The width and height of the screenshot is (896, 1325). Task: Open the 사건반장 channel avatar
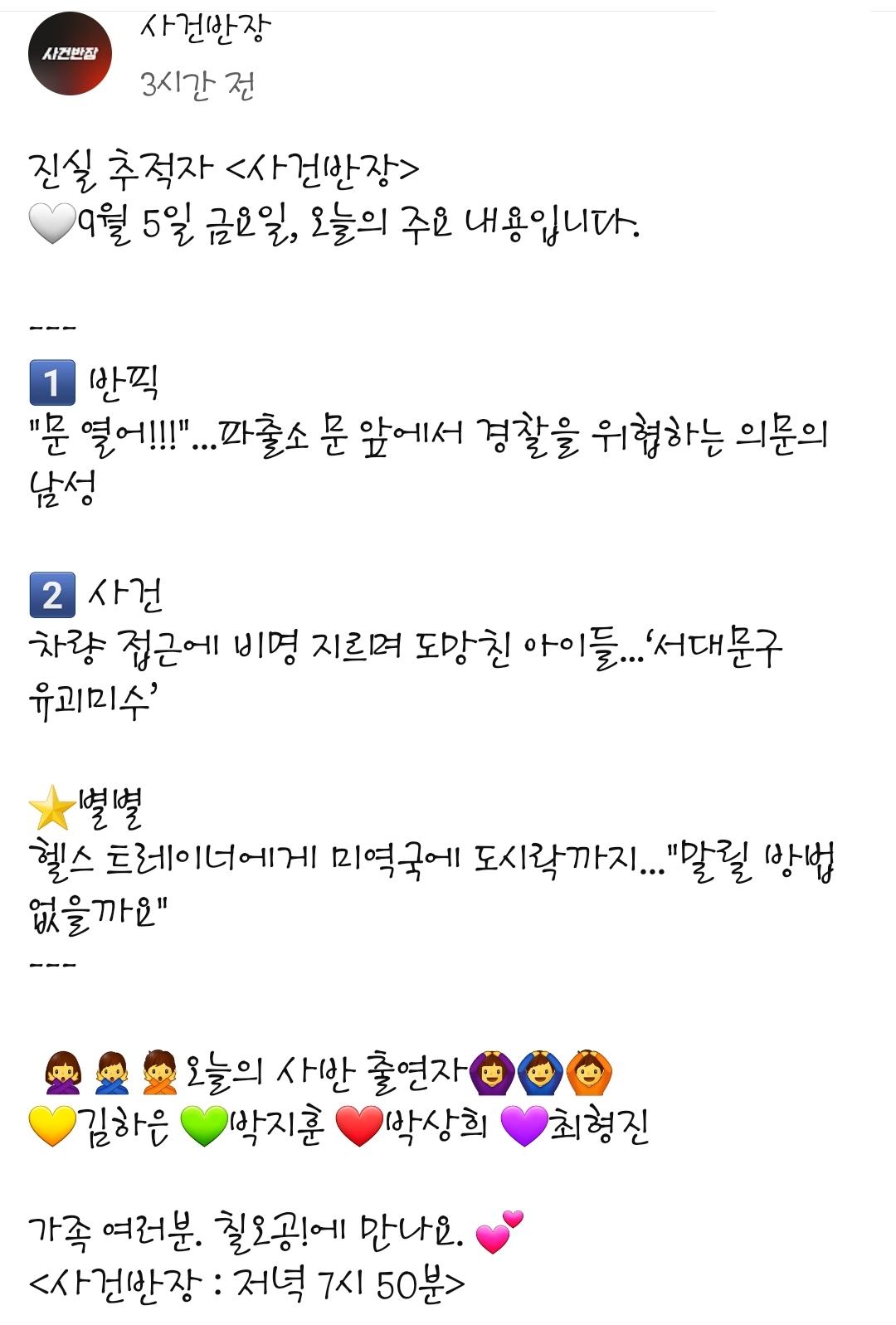tap(70, 54)
